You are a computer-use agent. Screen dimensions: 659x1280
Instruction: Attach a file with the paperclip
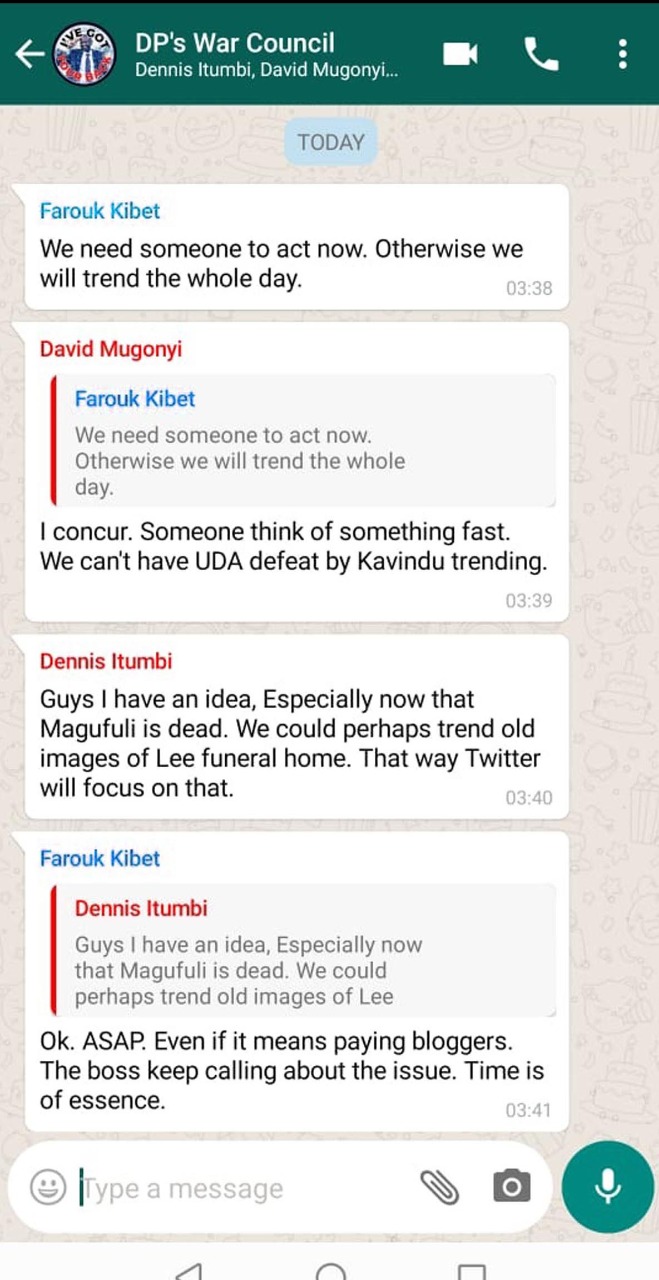click(439, 1187)
